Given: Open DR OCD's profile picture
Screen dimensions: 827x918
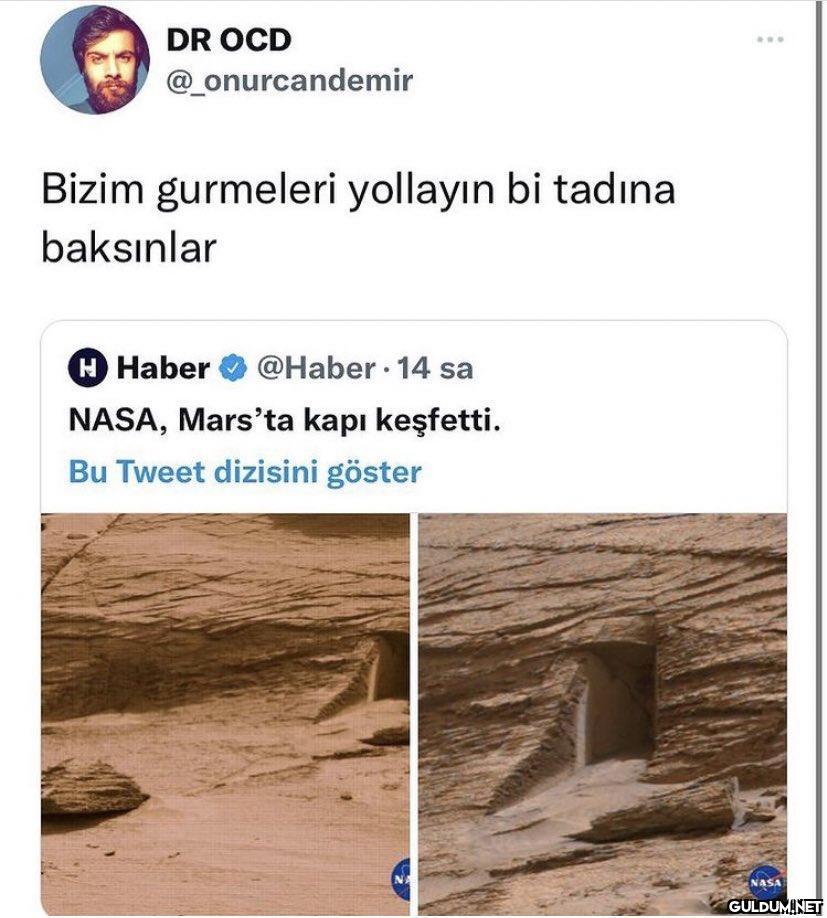Looking at the screenshot, I should tap(95, 60).
